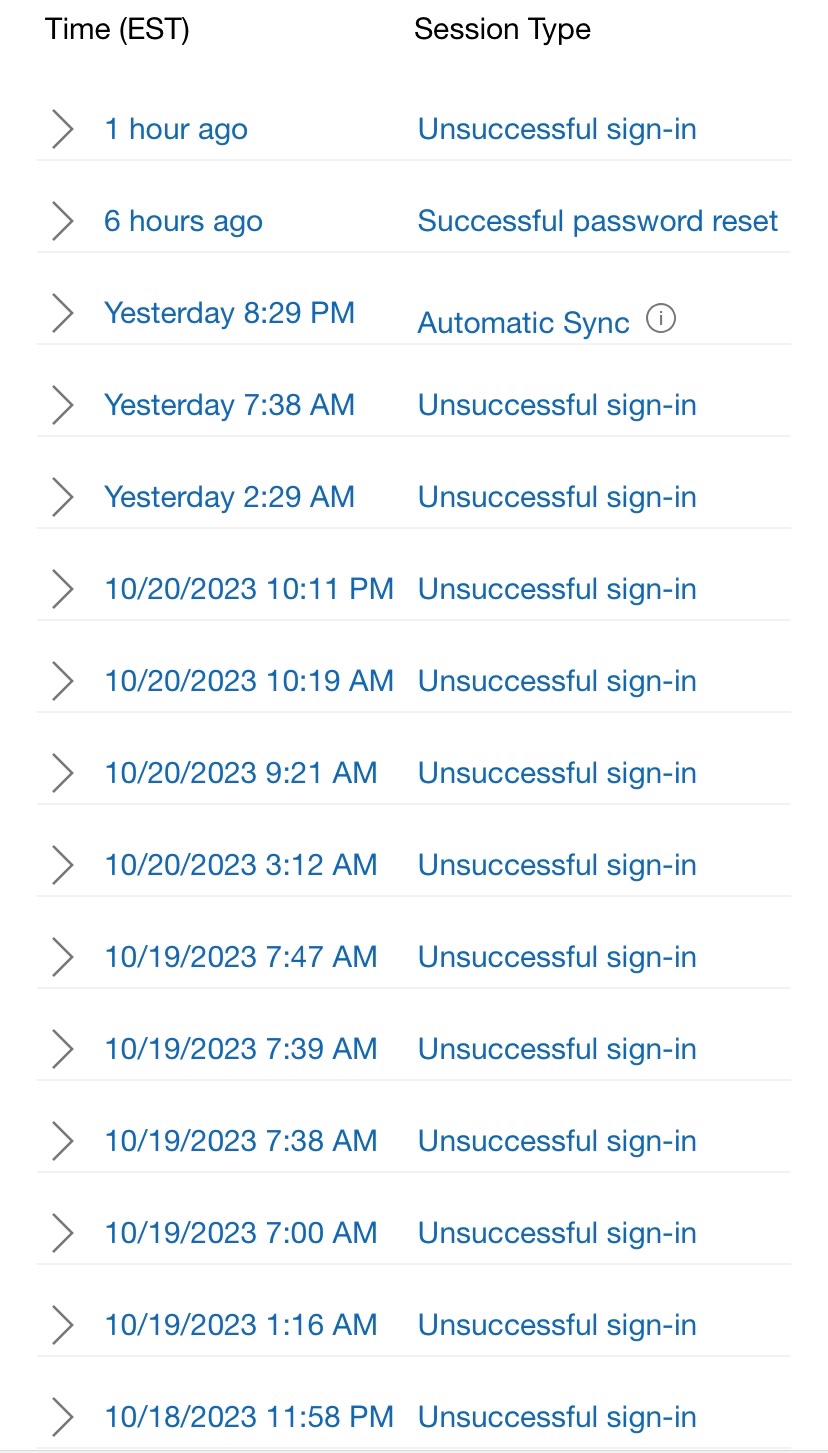Expand the 1 hour ago sign-in entry

62,130
